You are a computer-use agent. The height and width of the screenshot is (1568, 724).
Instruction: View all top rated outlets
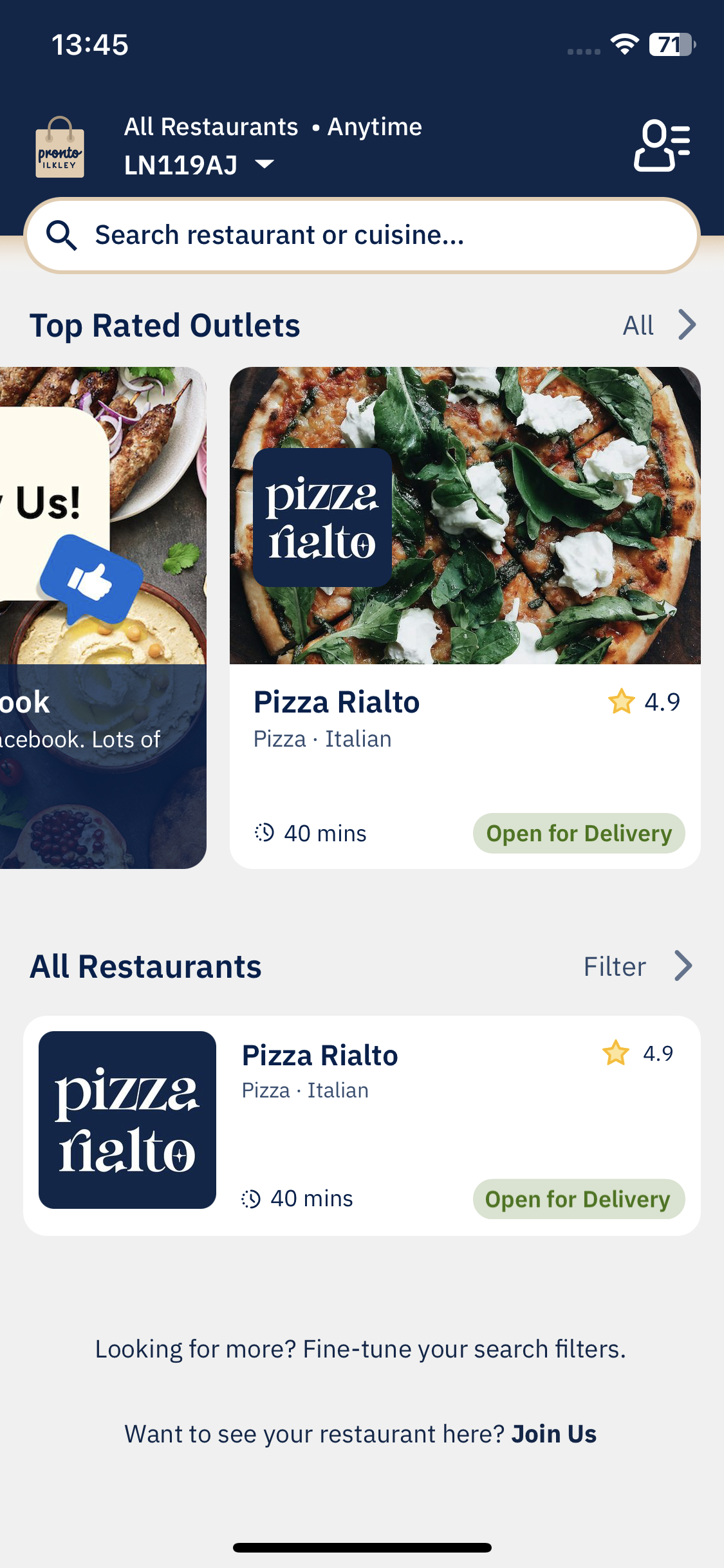660,325
